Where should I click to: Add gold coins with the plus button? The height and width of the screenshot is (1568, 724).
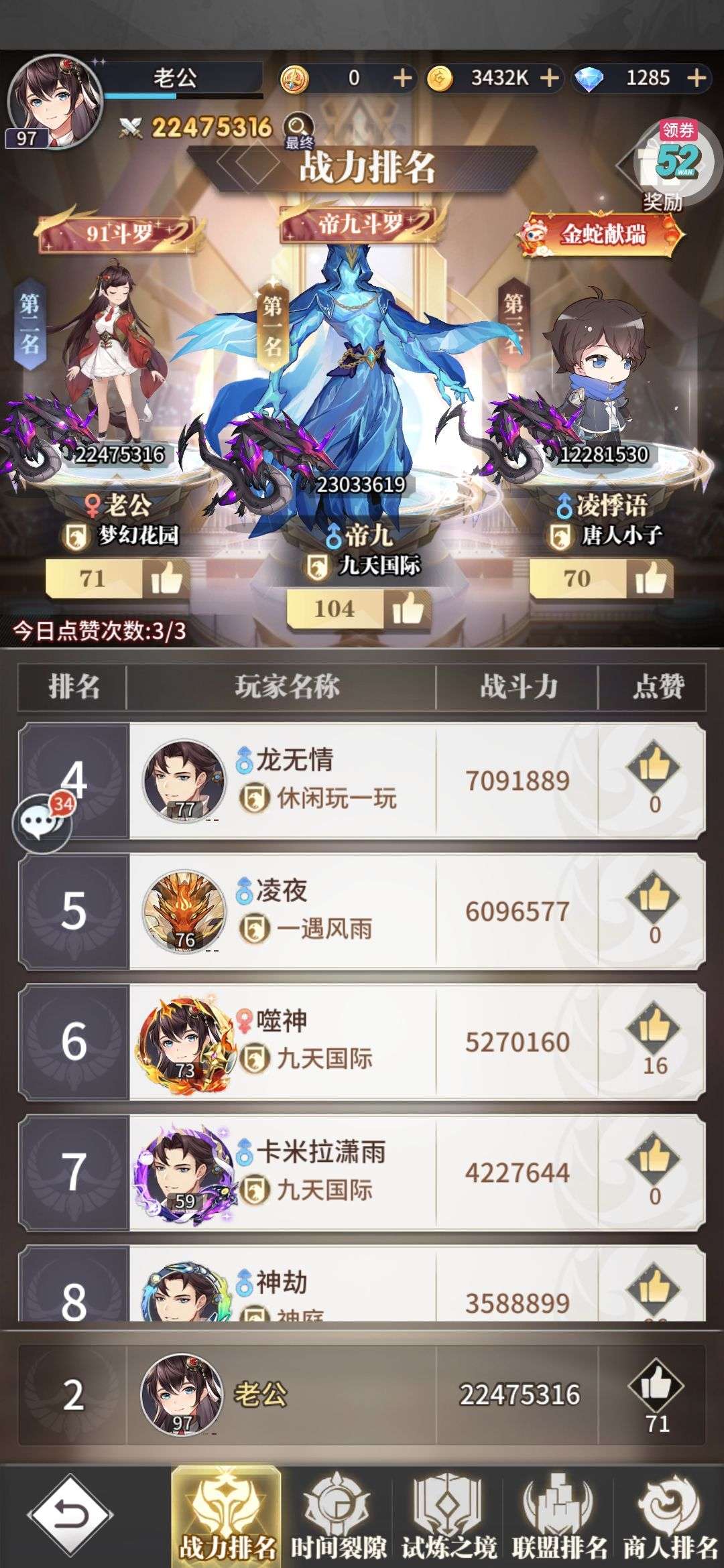[x=549, y=78]
